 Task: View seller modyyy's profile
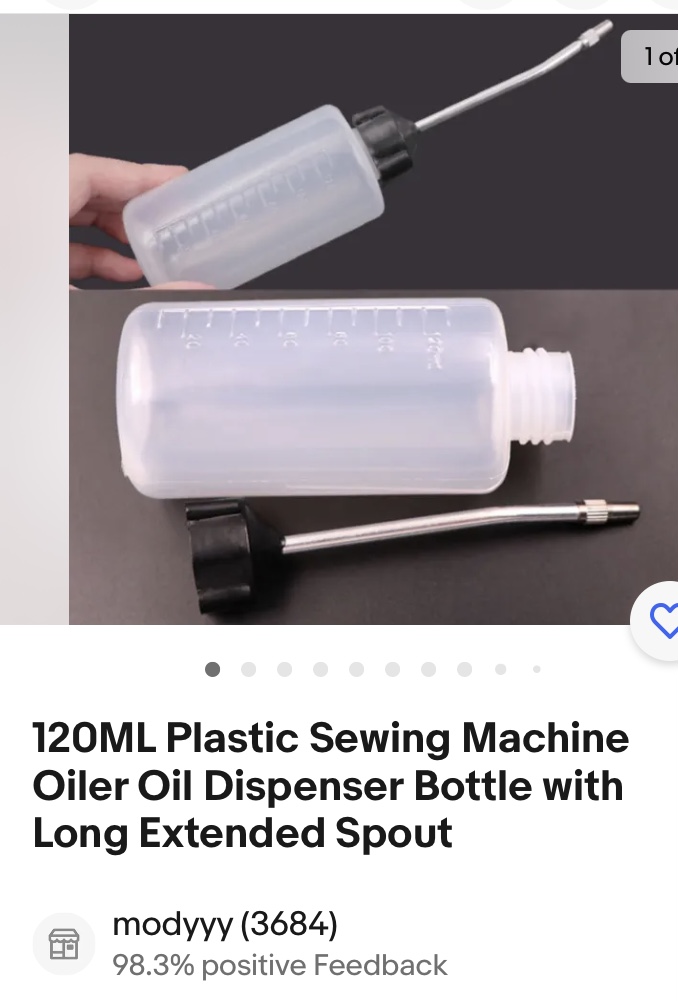pyautogui.click(x=225, y=923)
